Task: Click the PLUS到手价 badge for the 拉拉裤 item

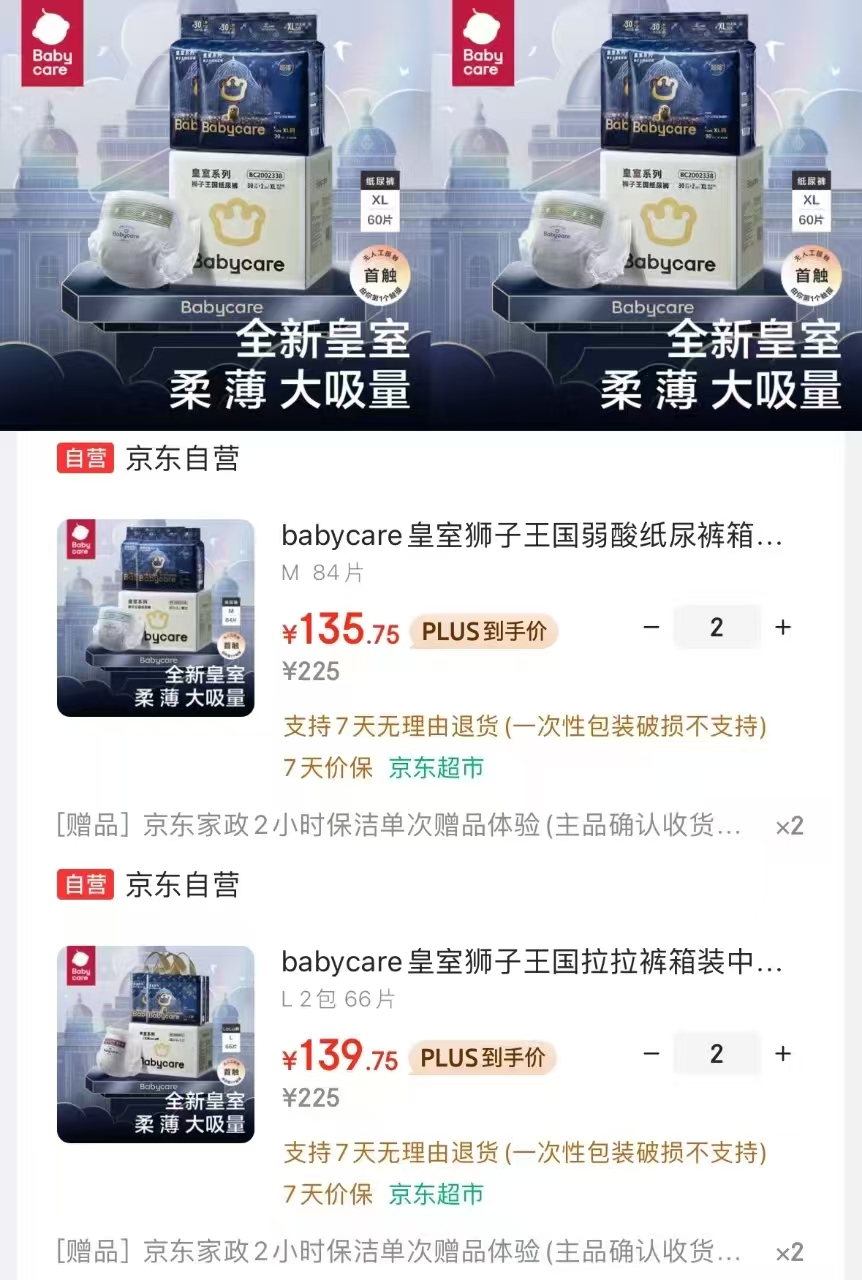Action: pyautogui.click(x=483, y=1057)
